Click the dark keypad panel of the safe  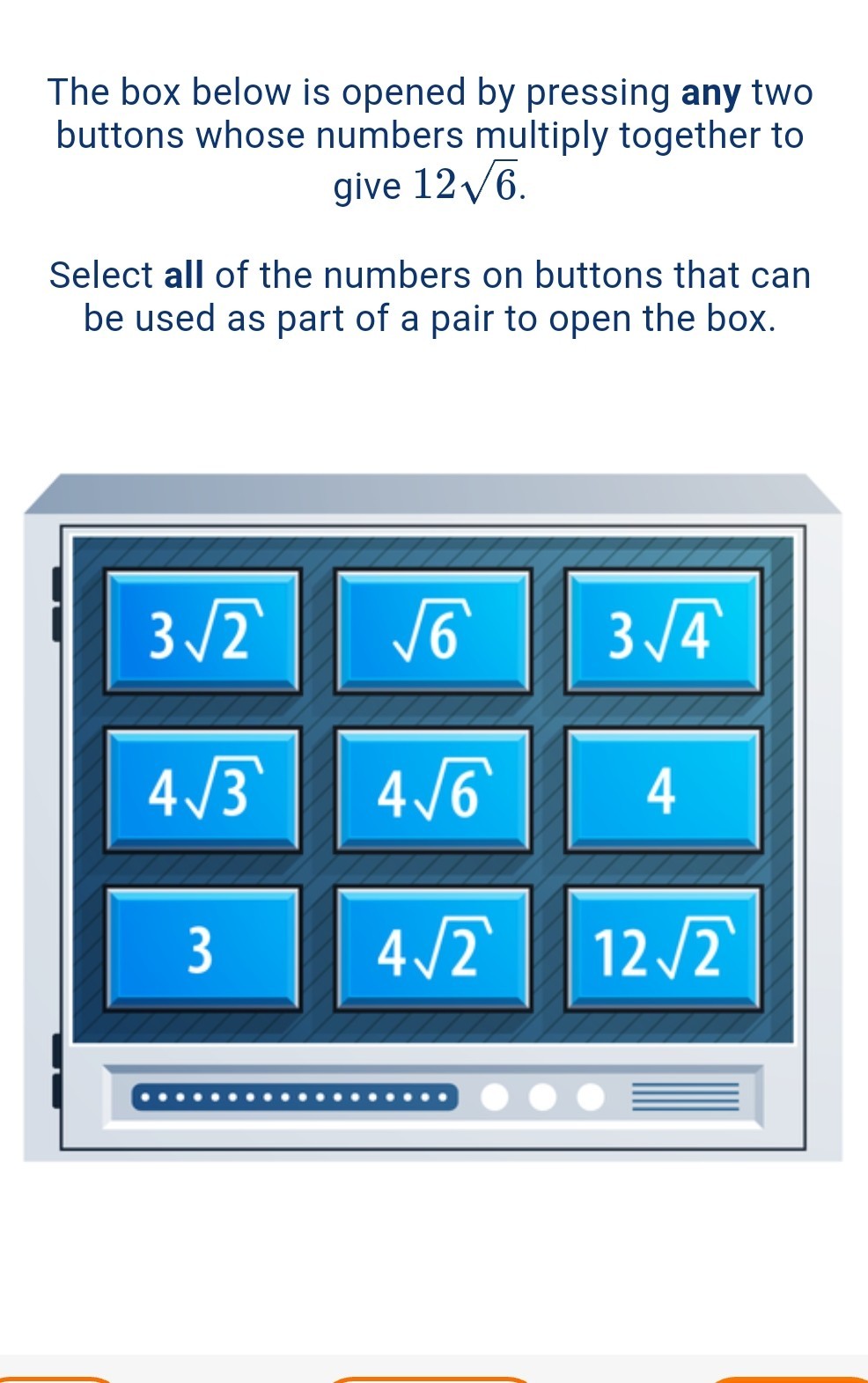[433, 788]
